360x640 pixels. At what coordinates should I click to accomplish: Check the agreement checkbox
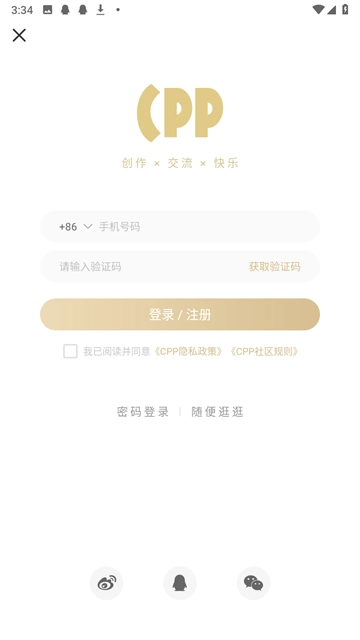pos(70,351)
